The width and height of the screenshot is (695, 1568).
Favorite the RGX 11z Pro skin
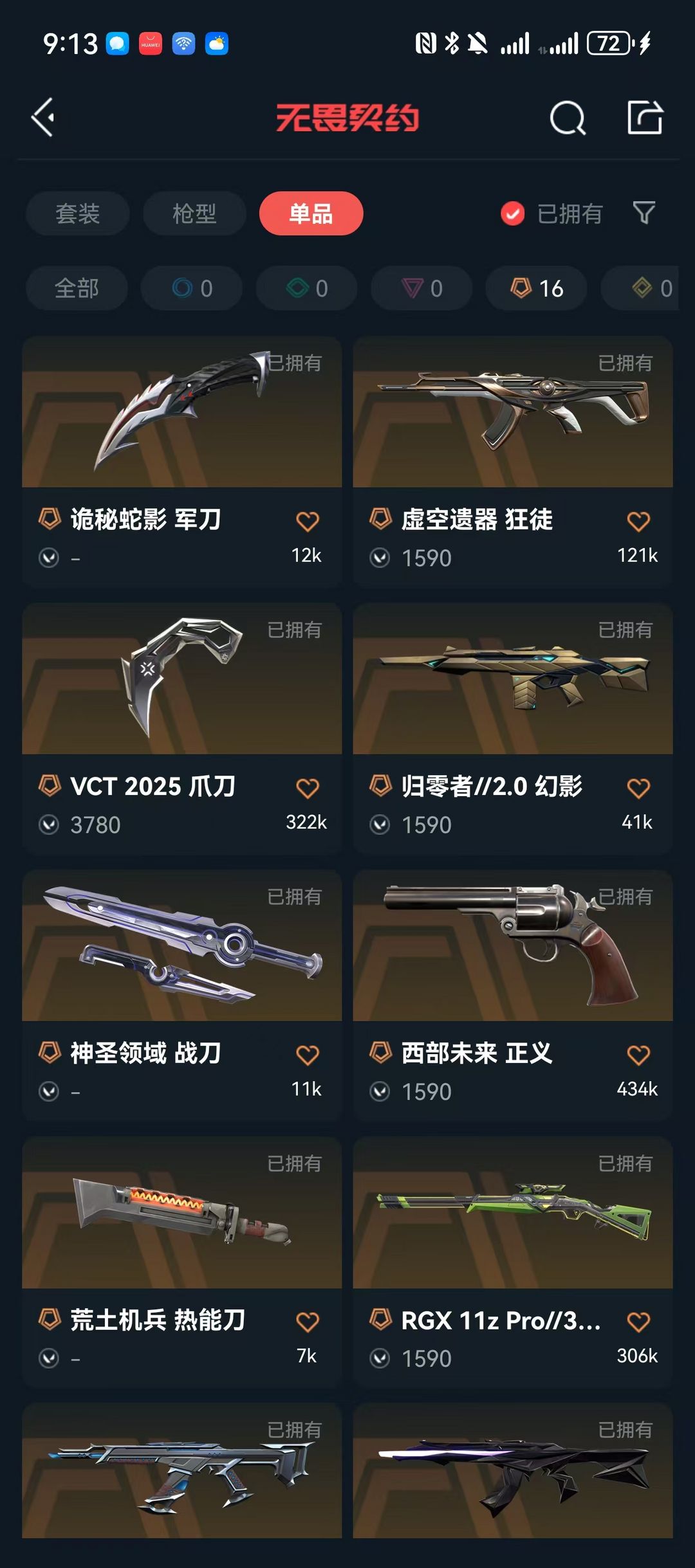point(638,1322)
